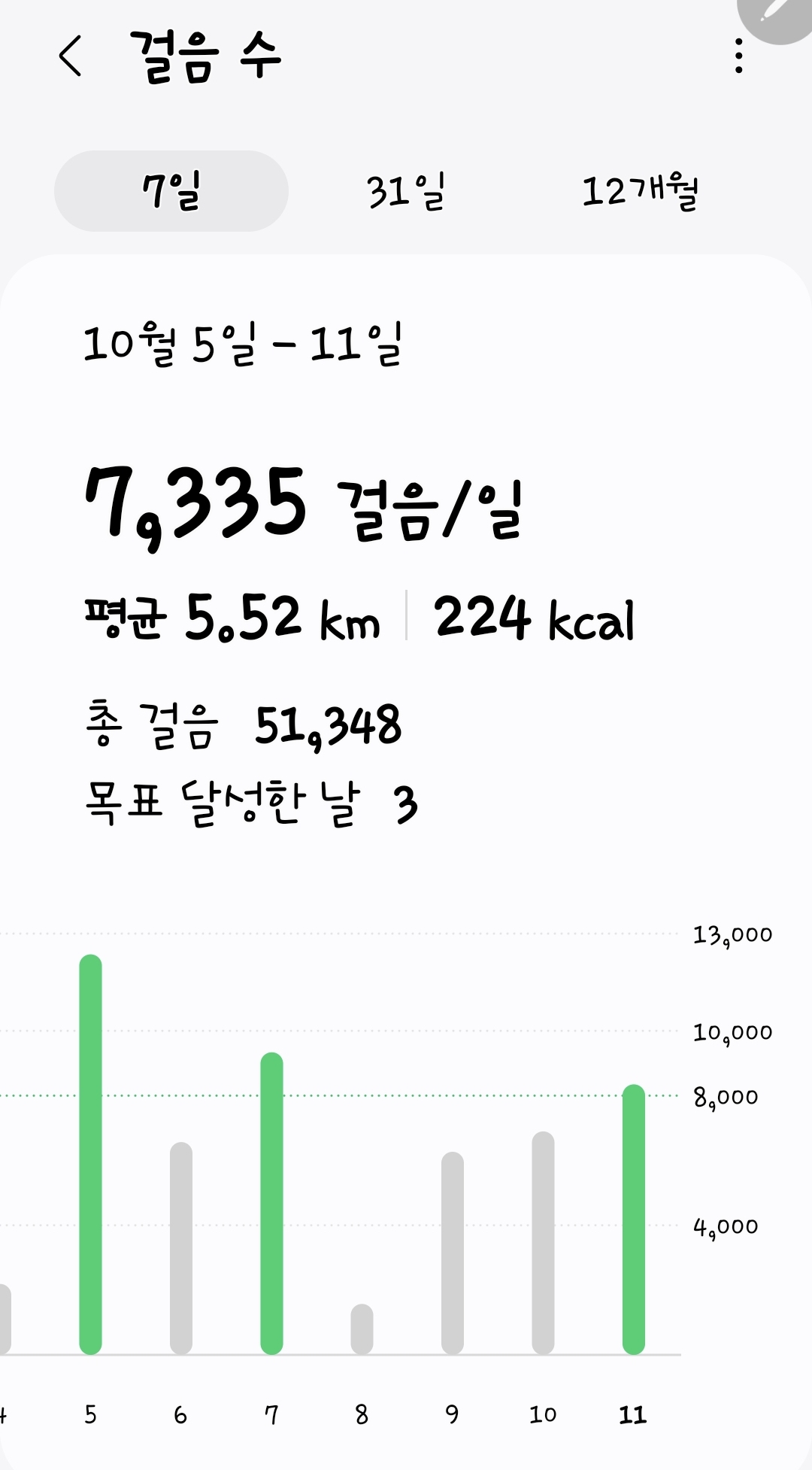Select the bar for day 9
Screen dimensions: 812x1470
453,1253
